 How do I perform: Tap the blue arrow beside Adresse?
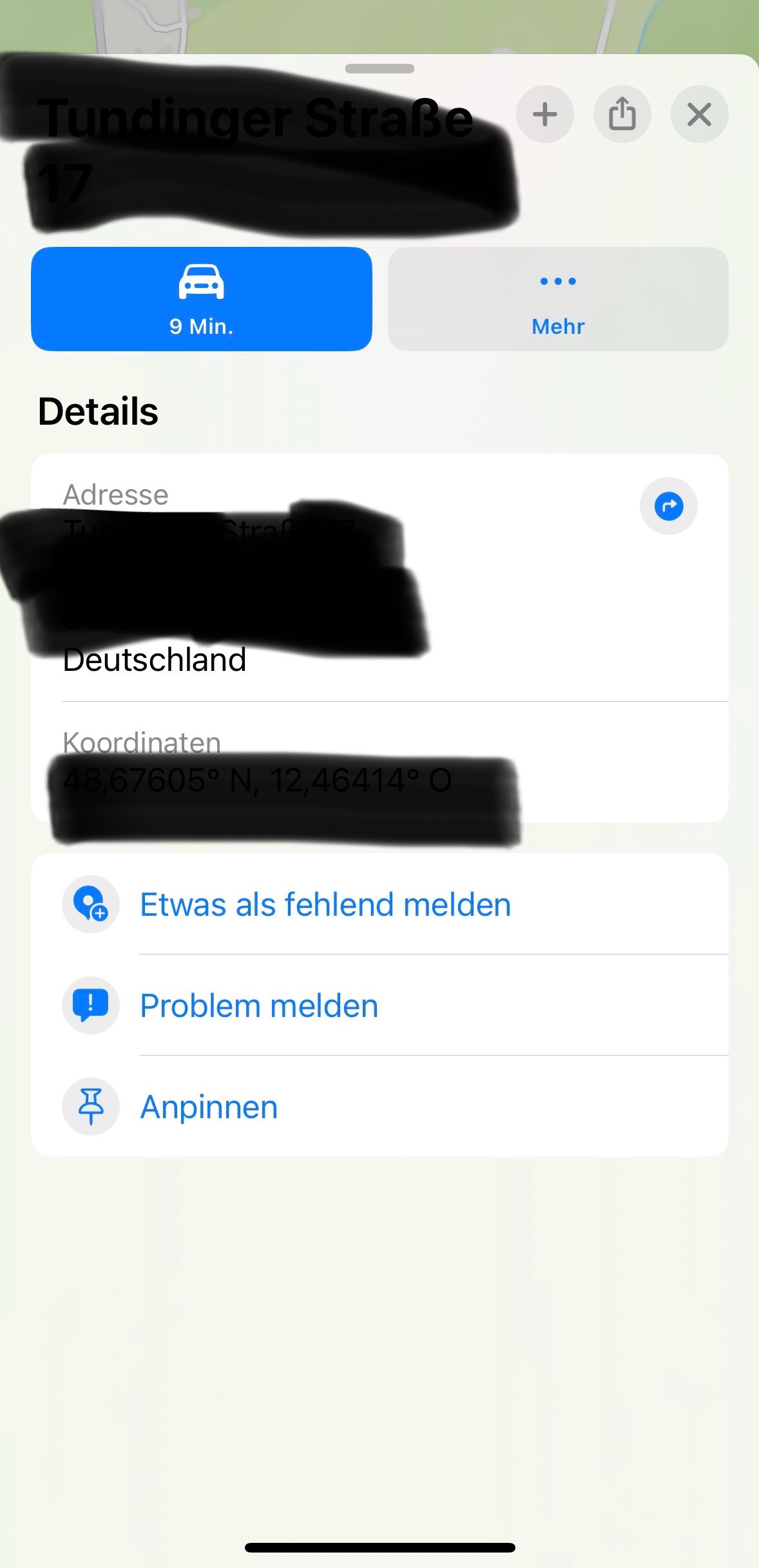(668, 506)
